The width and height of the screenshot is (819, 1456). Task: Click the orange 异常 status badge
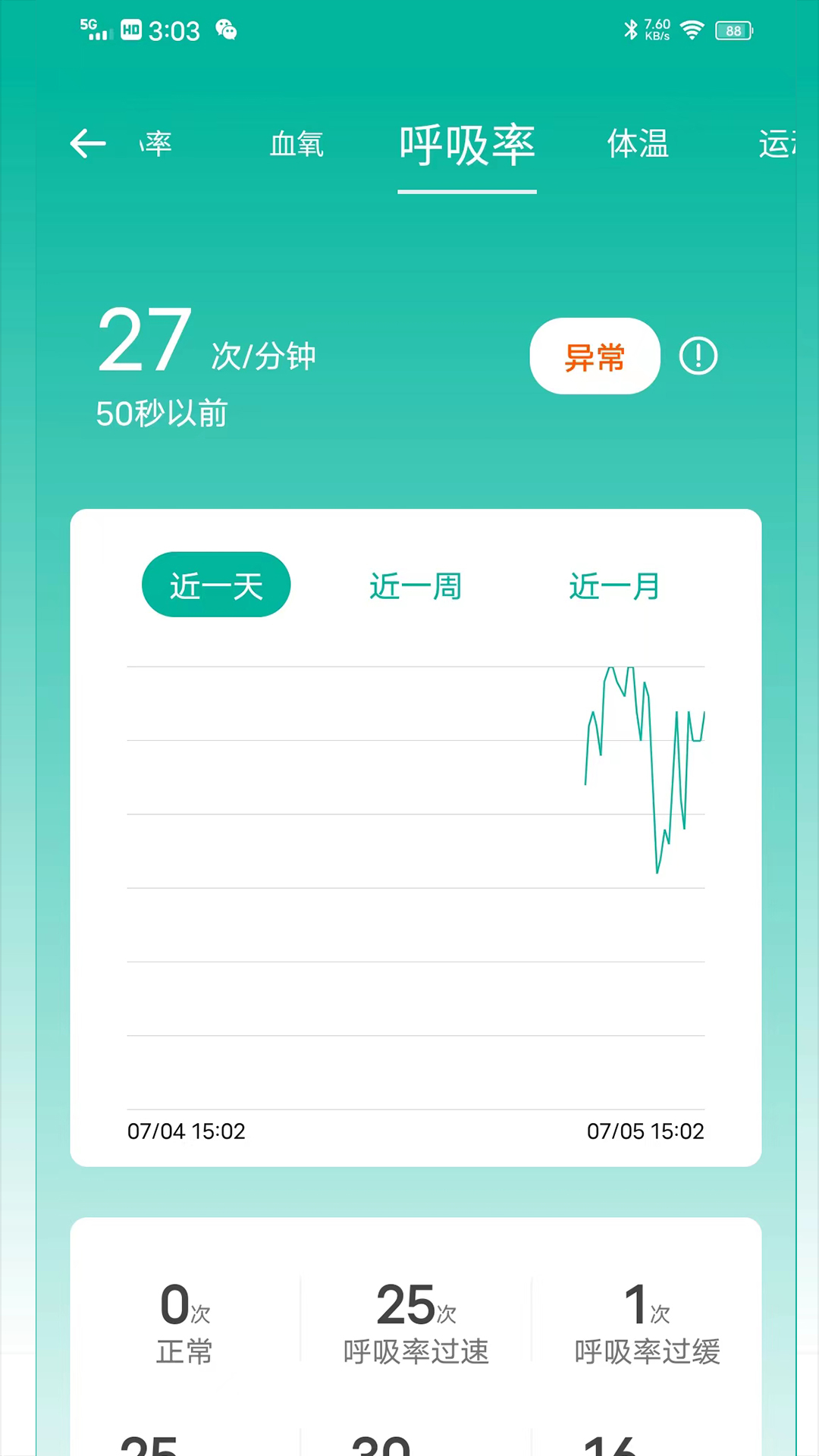(595, 356)
